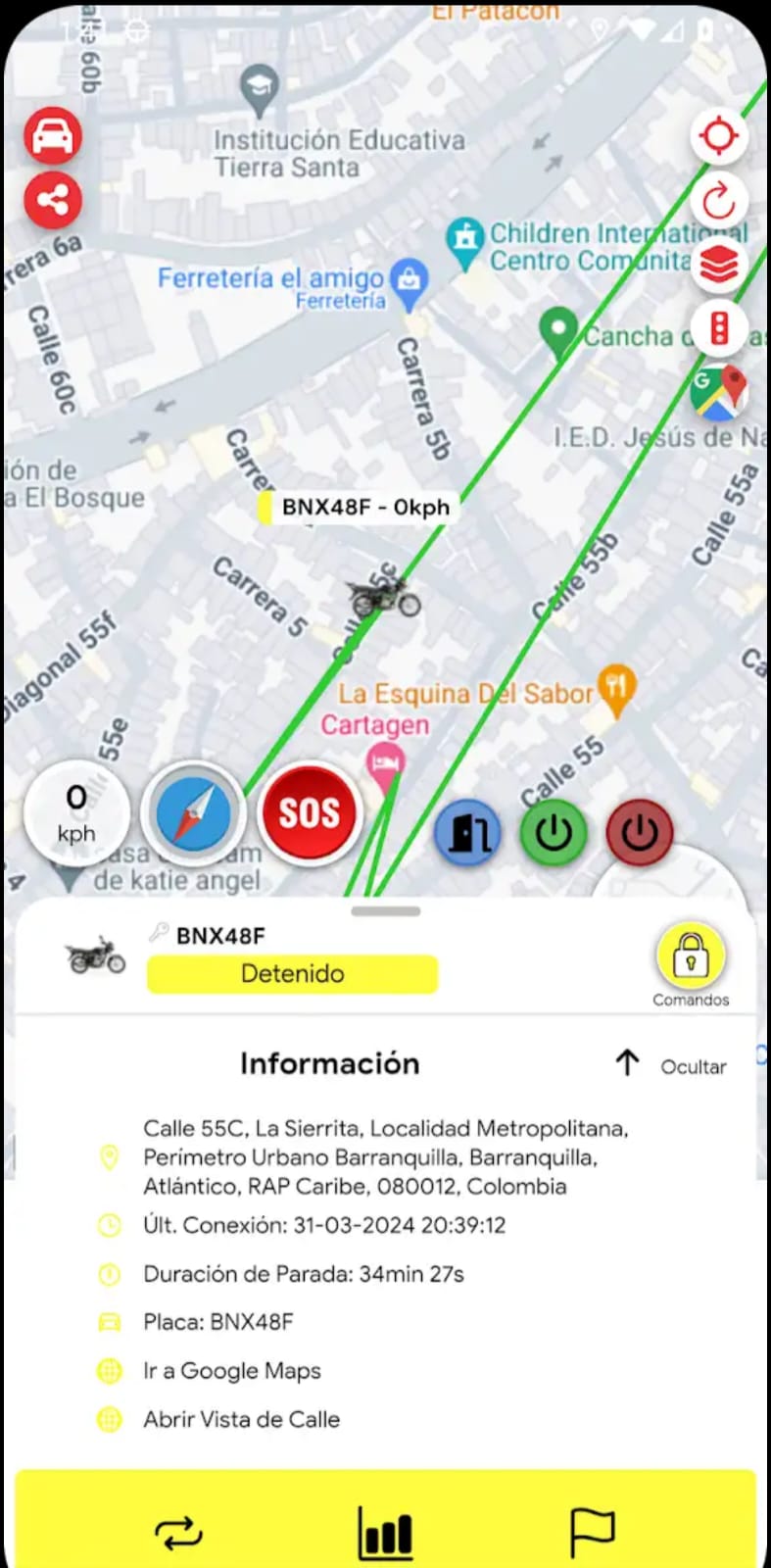Tap the swap arrows icon in yellow bar

(178, 1533)
